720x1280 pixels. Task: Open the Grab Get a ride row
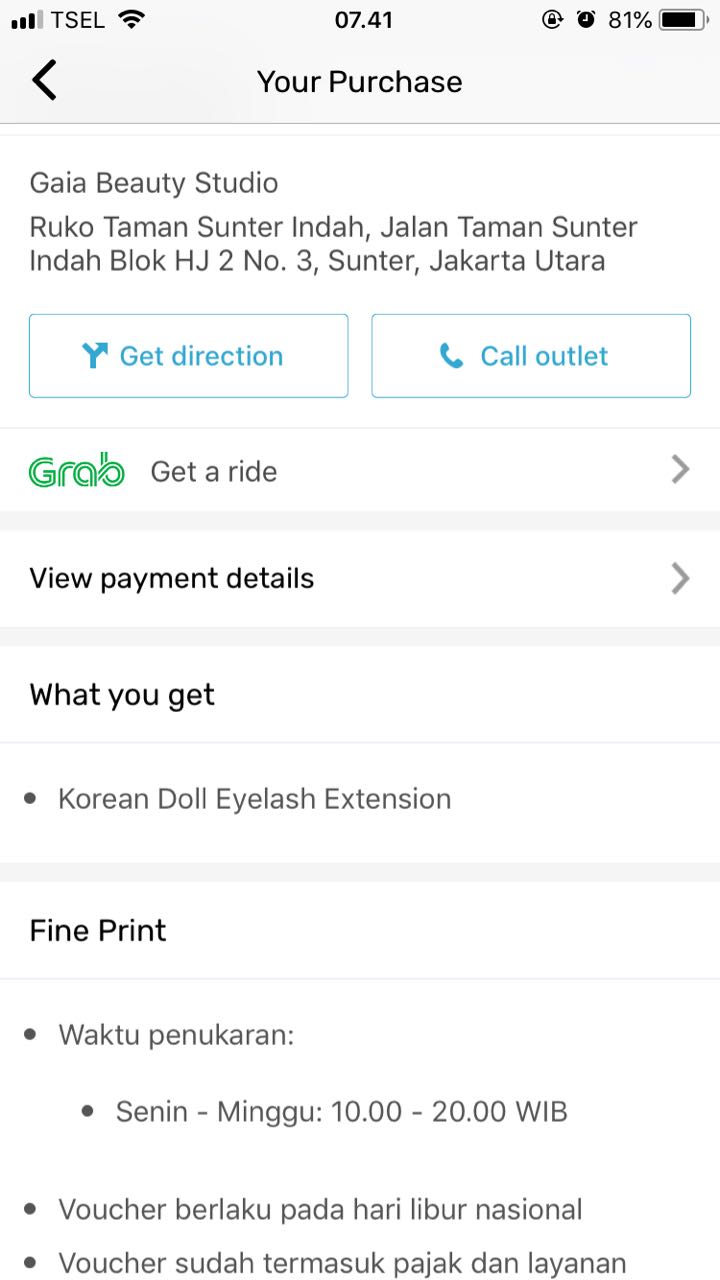coord(360,470)
